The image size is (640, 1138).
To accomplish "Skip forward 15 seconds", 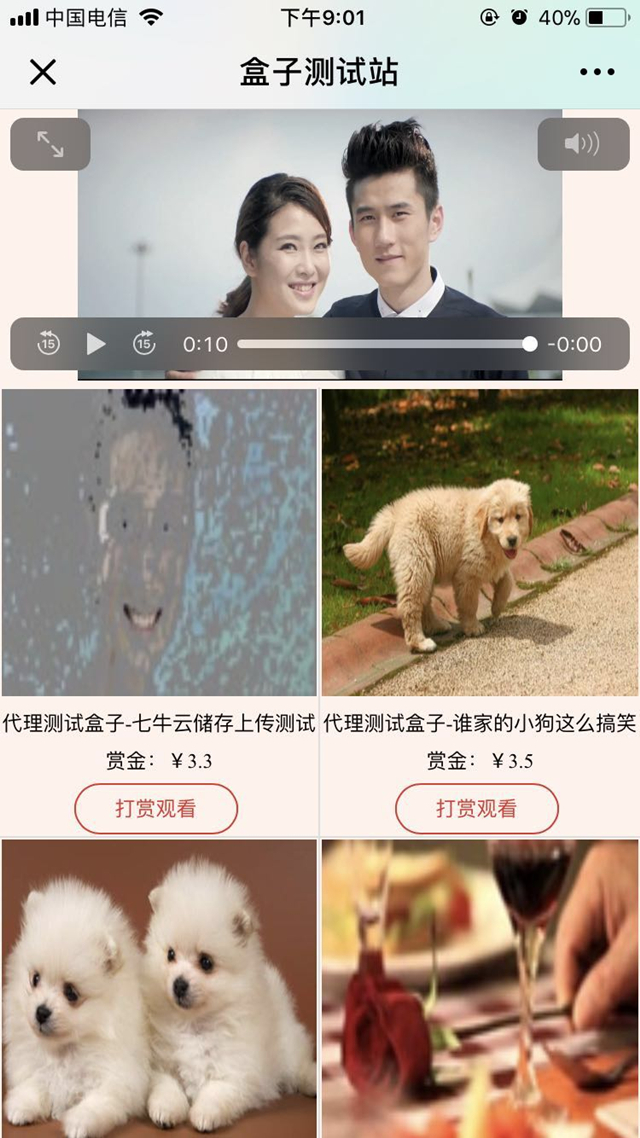I will tap(144, 343).
